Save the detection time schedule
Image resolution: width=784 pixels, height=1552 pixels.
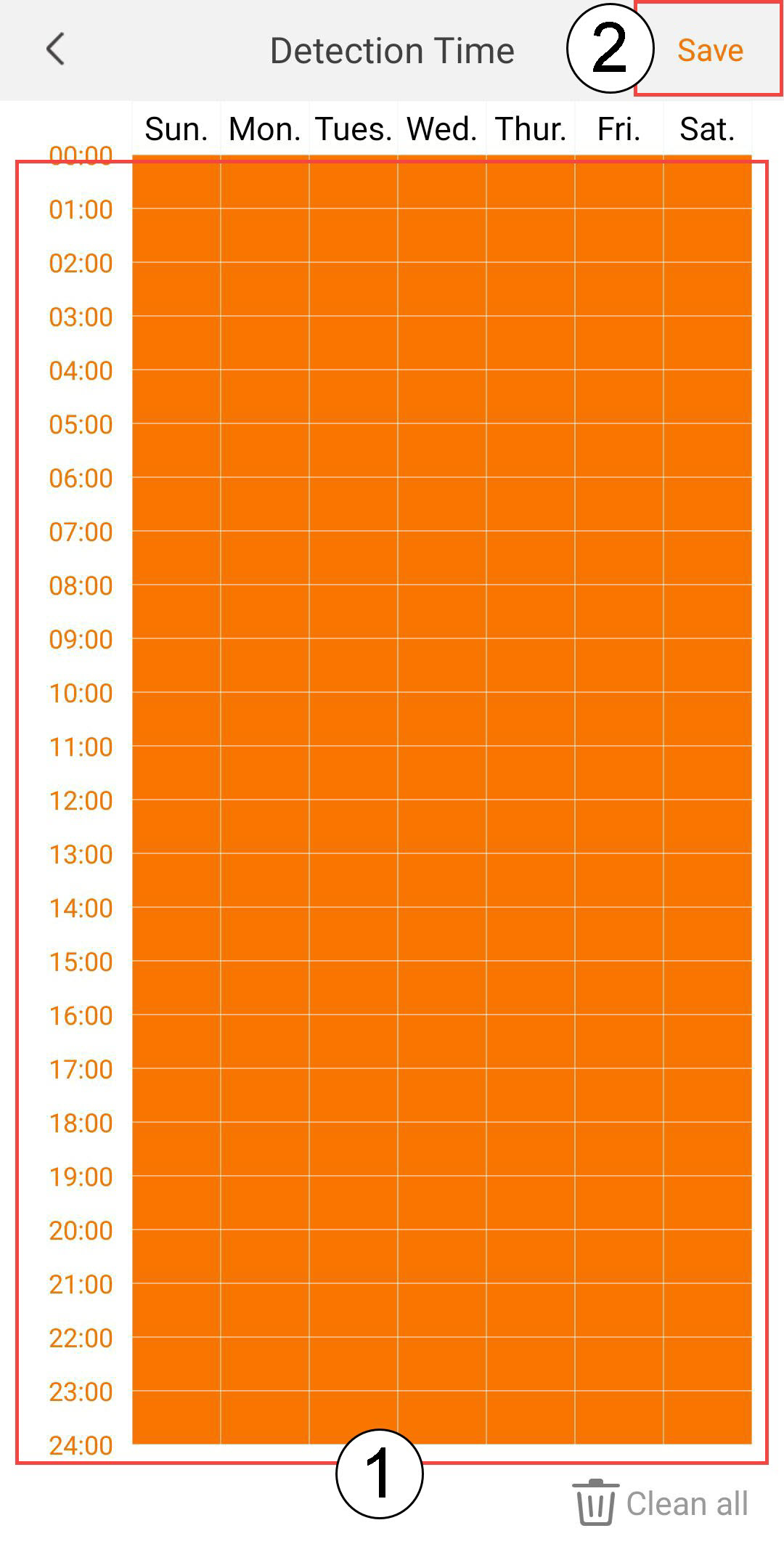pos(709,50)
